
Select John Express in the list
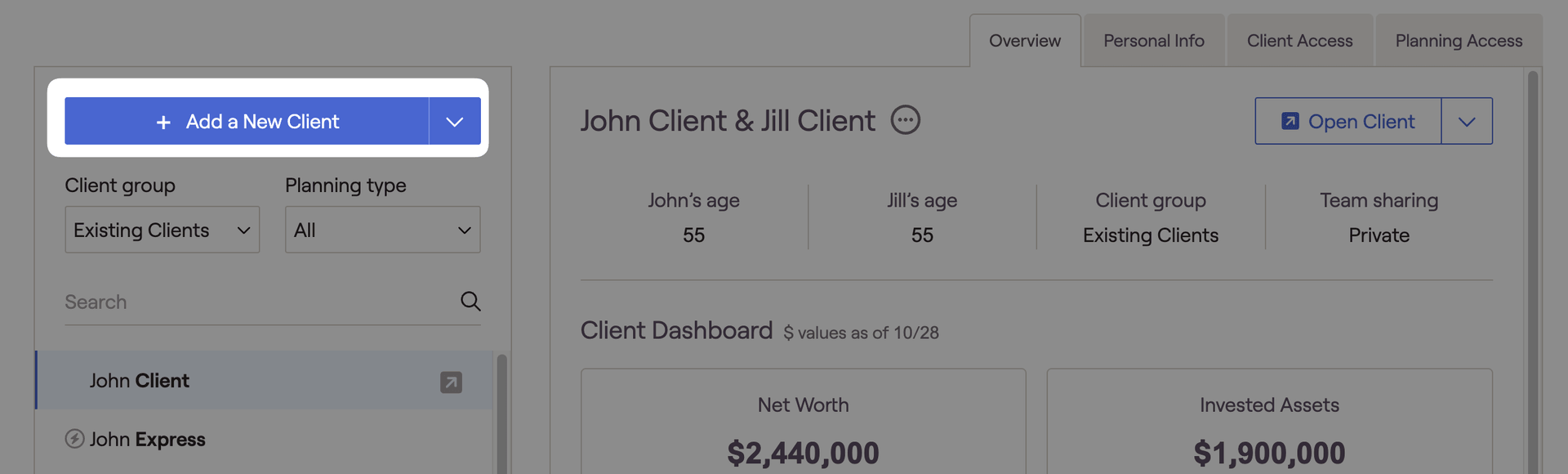point(147,440)
